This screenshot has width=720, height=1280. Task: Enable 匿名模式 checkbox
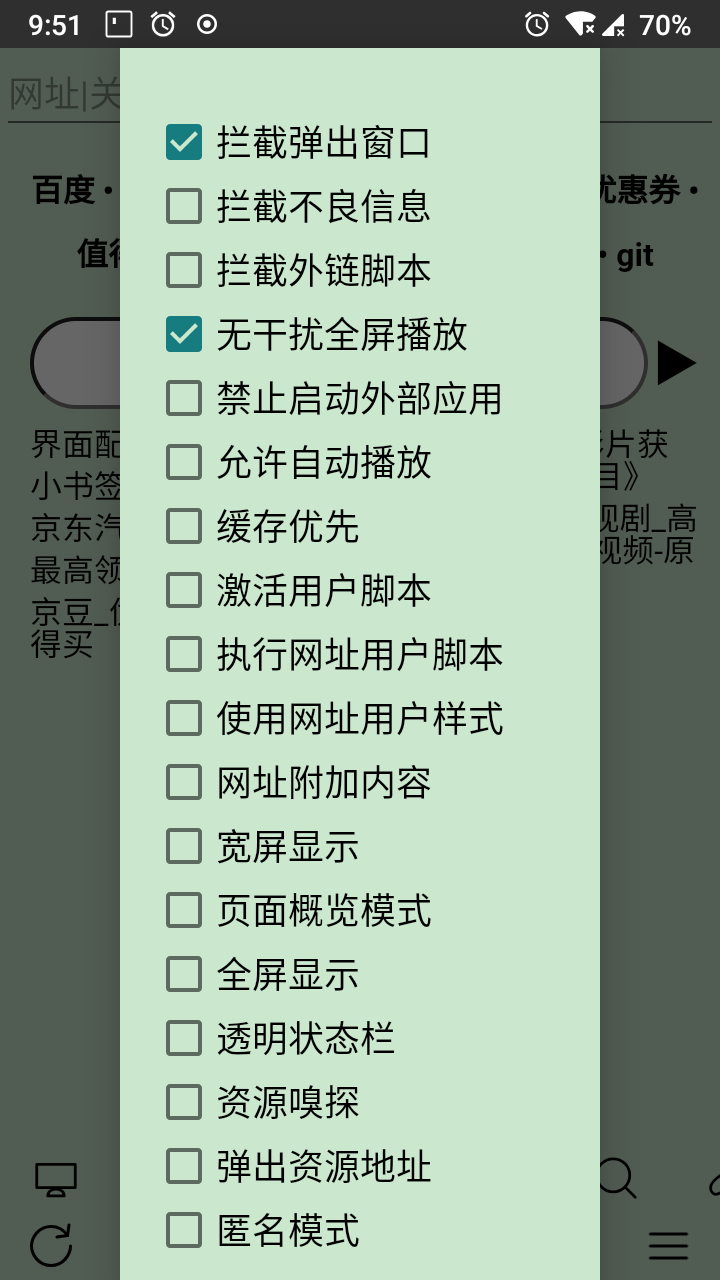pos(184,1231)
